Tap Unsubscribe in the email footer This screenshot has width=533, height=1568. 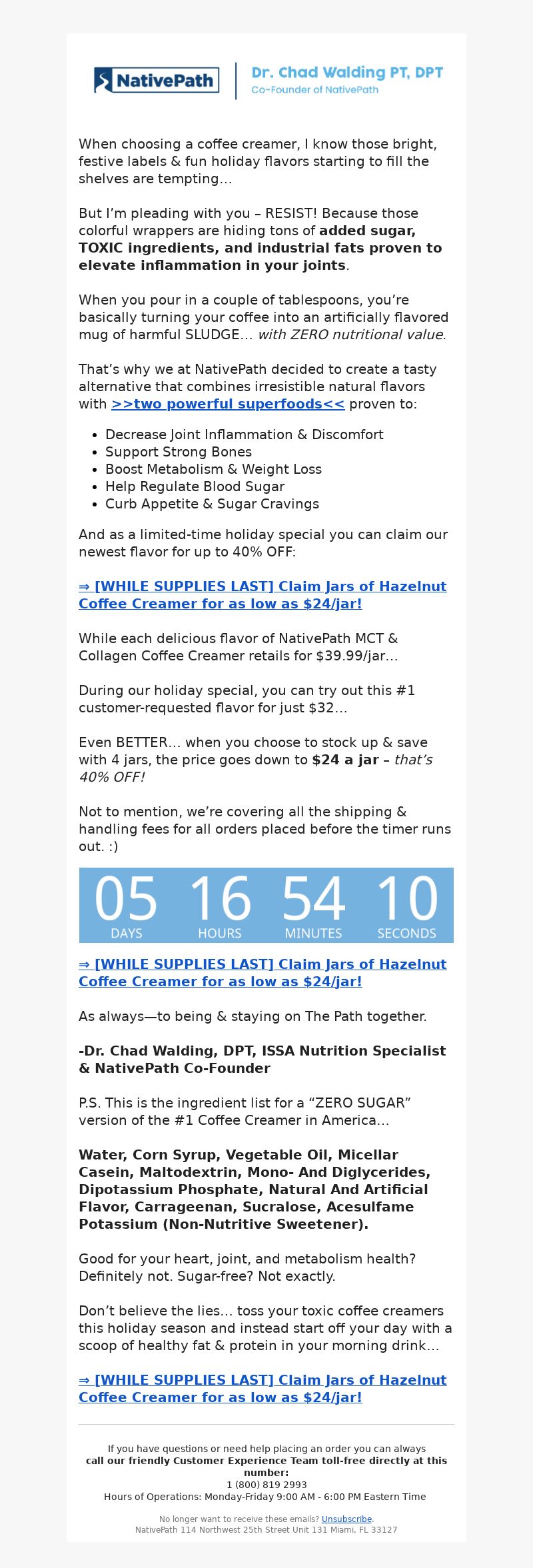(346, 1519)
